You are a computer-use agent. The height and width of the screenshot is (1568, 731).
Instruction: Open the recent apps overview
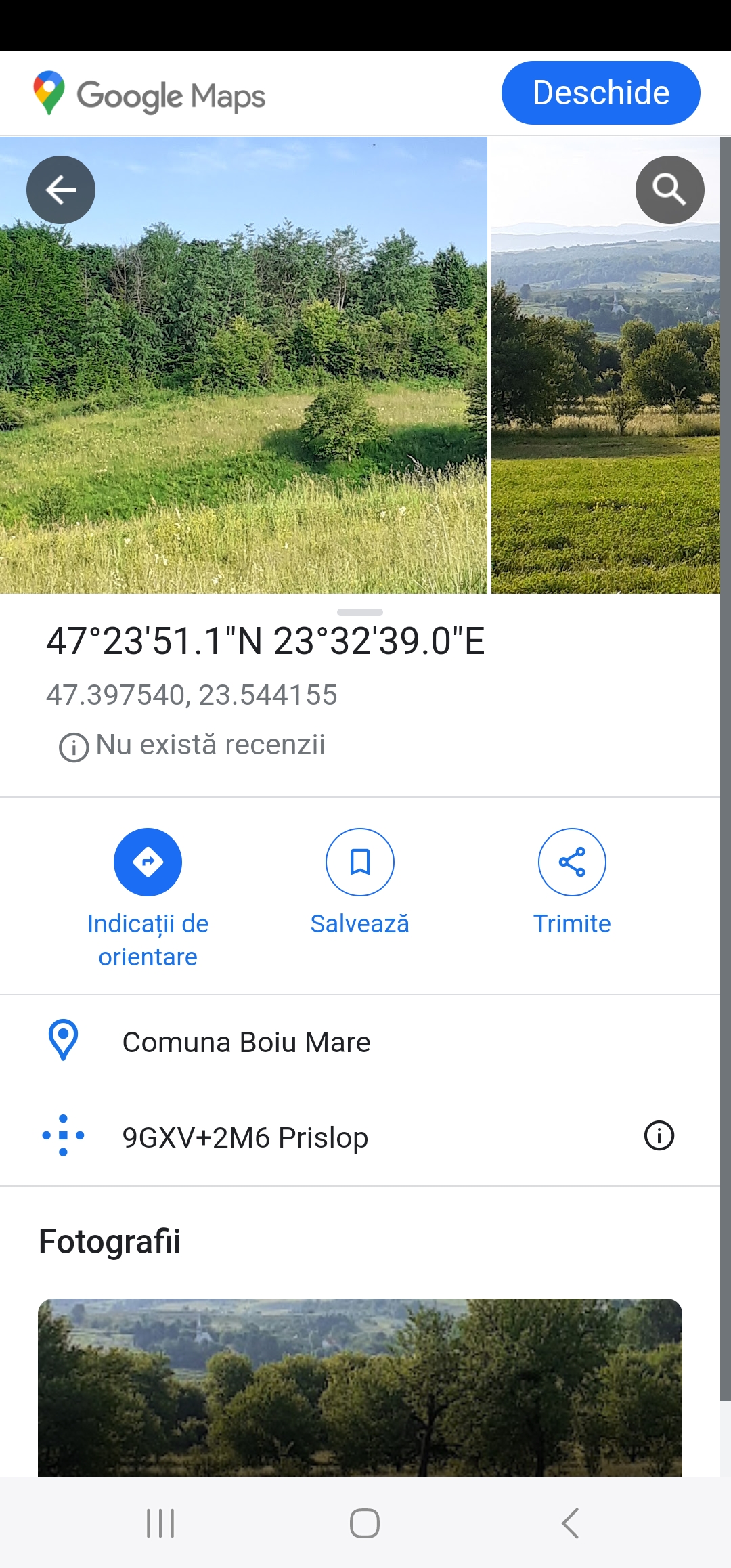[x=160, y=1523]
